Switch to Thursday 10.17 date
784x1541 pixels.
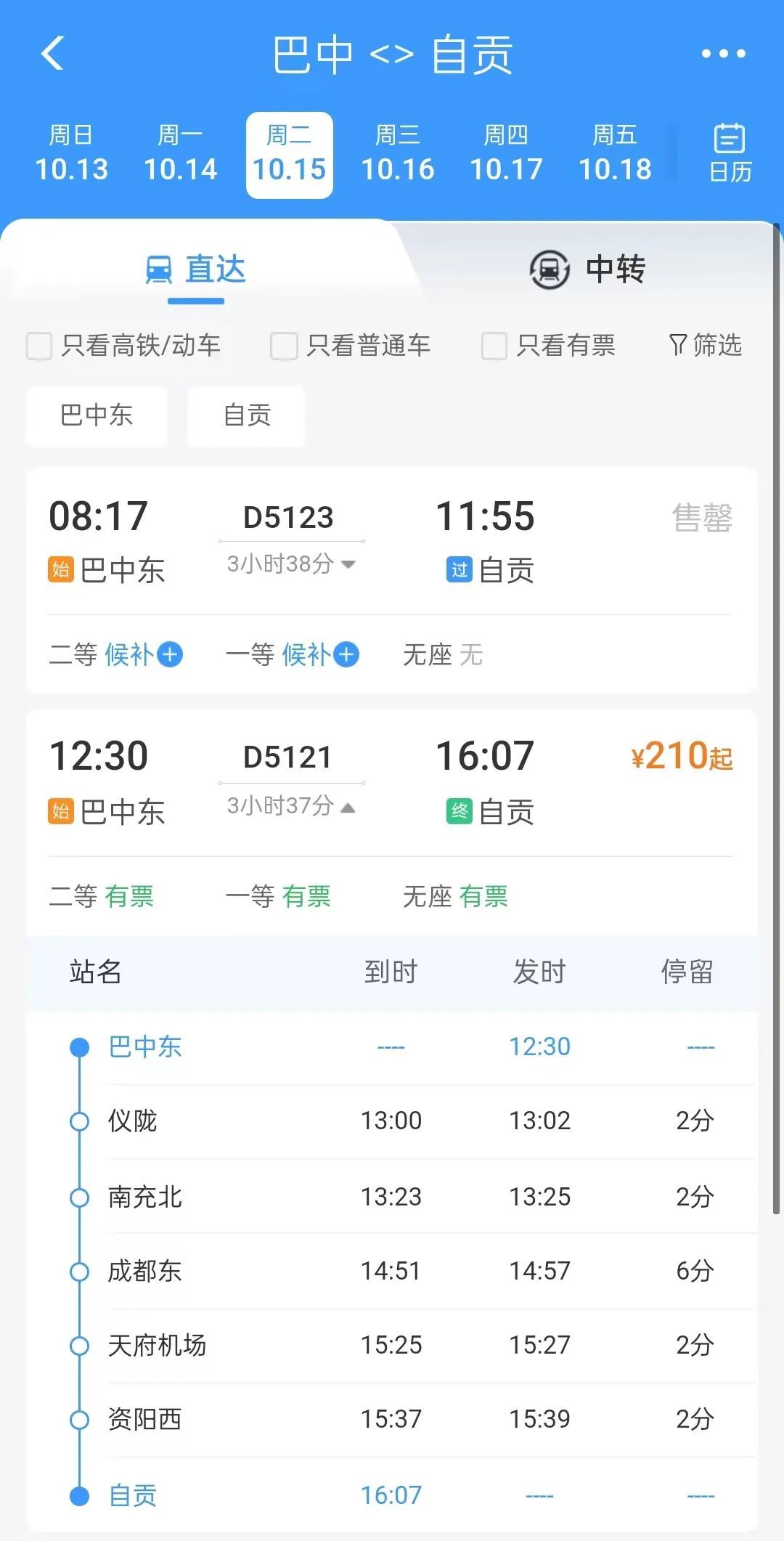click(x=506, y=154)
